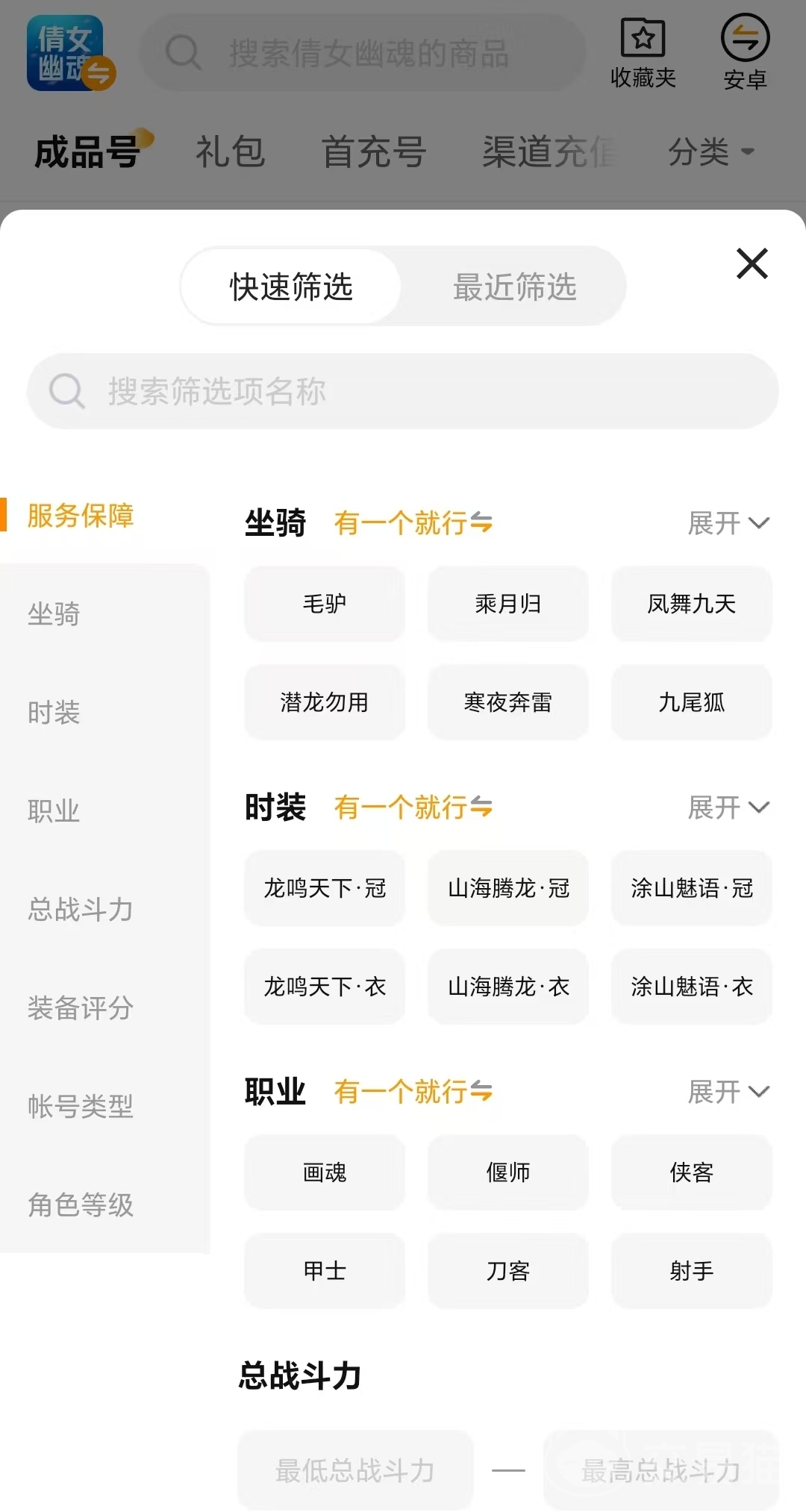Enter a value in 最低总战斗力 field
The height and width of the screenshot is (1512, 806).
(x=355, y=1471)
